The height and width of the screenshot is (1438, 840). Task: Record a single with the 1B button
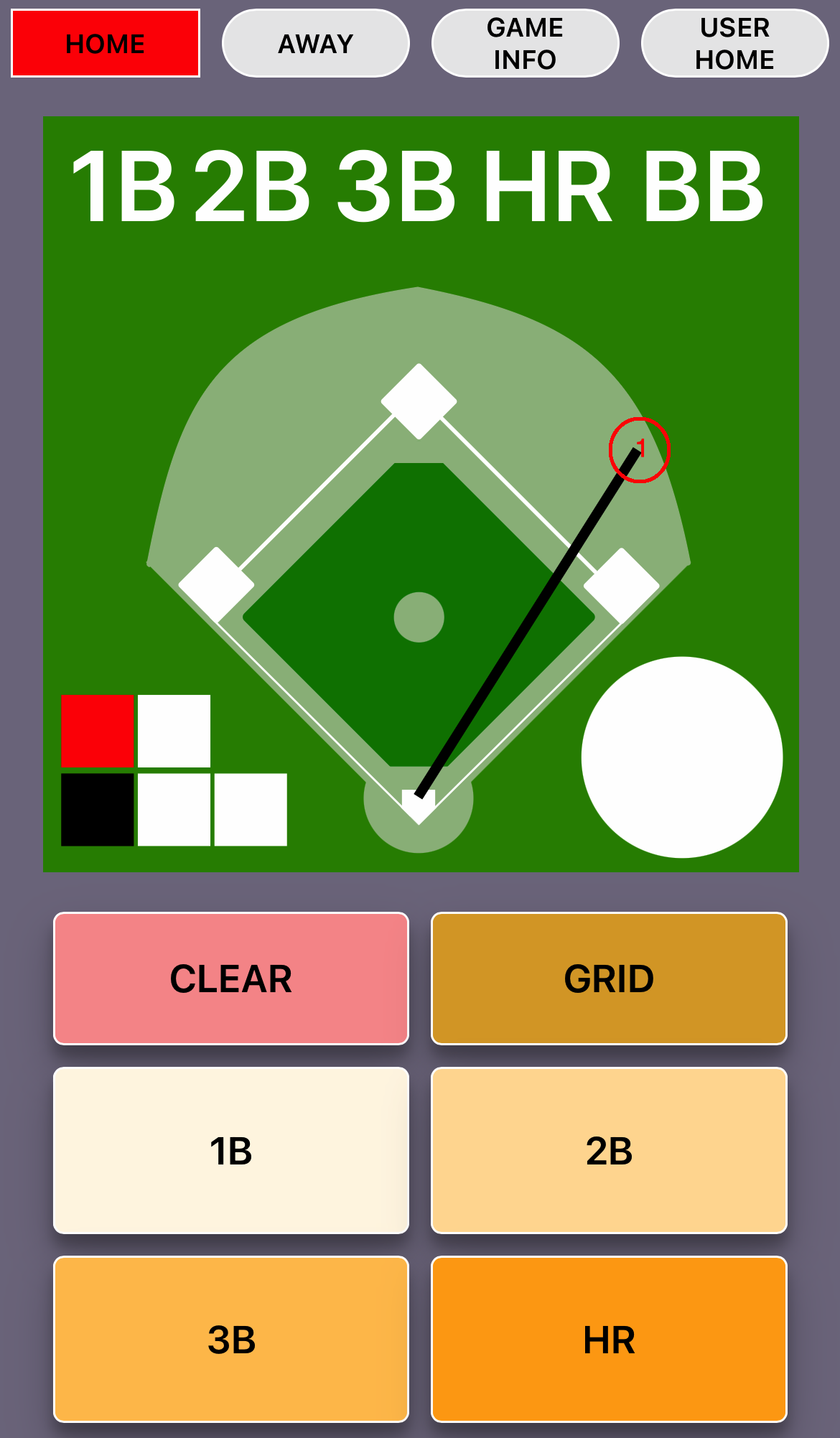pyautogui.click(x=231, y=1151)
